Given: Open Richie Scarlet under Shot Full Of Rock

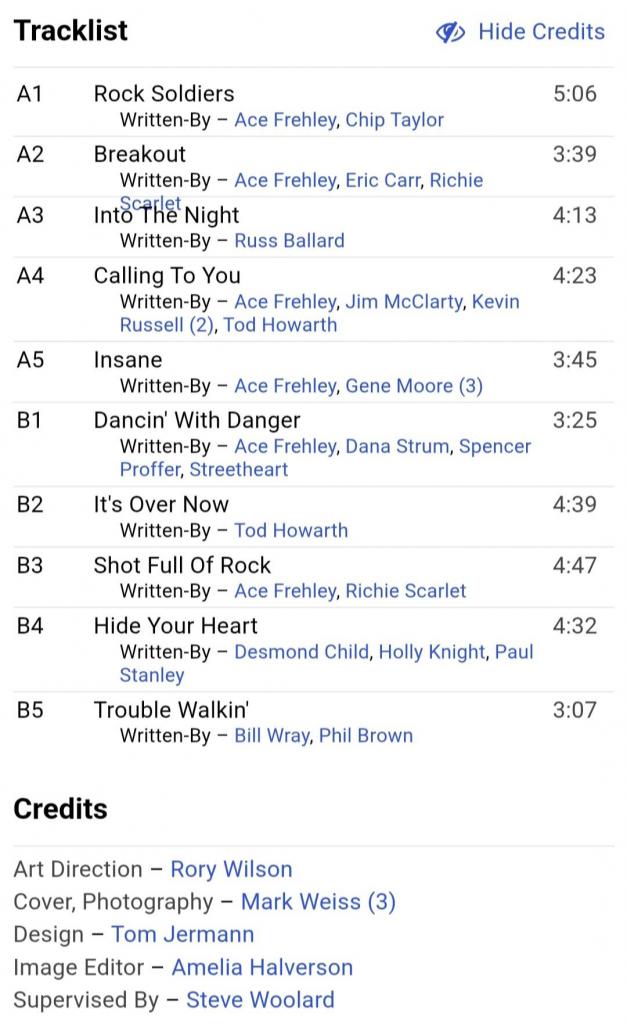Looking at the screenshot, I should 405,591.
